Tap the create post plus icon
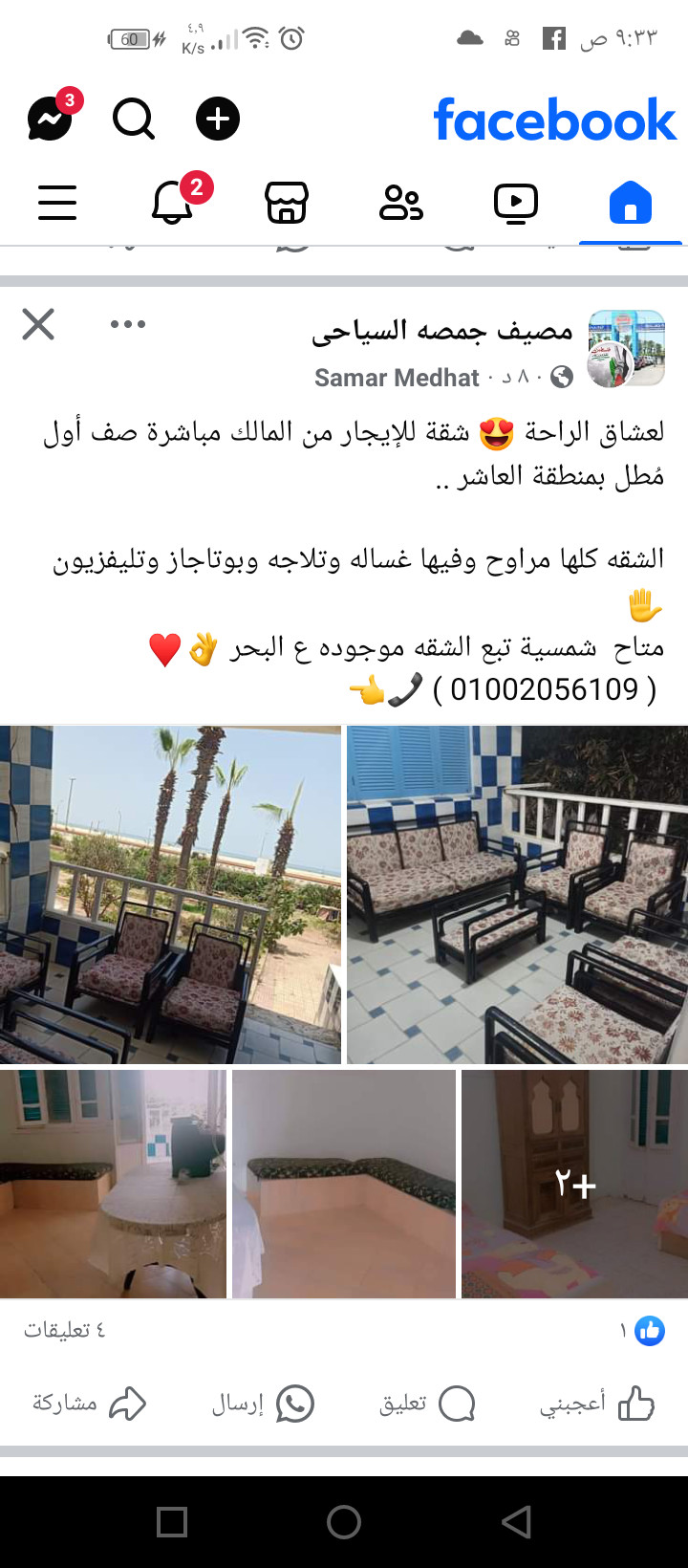 218,120
